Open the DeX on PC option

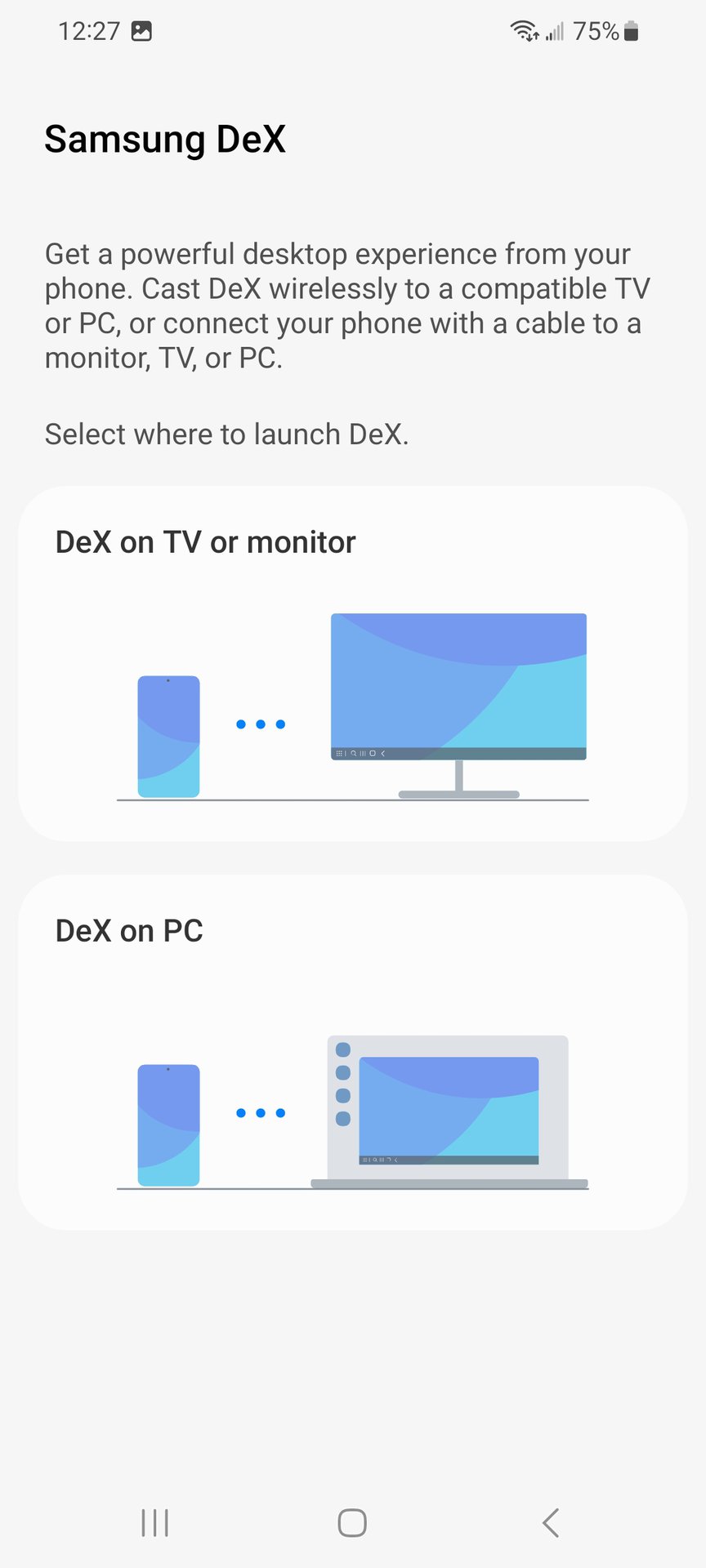coord(352,1052)
